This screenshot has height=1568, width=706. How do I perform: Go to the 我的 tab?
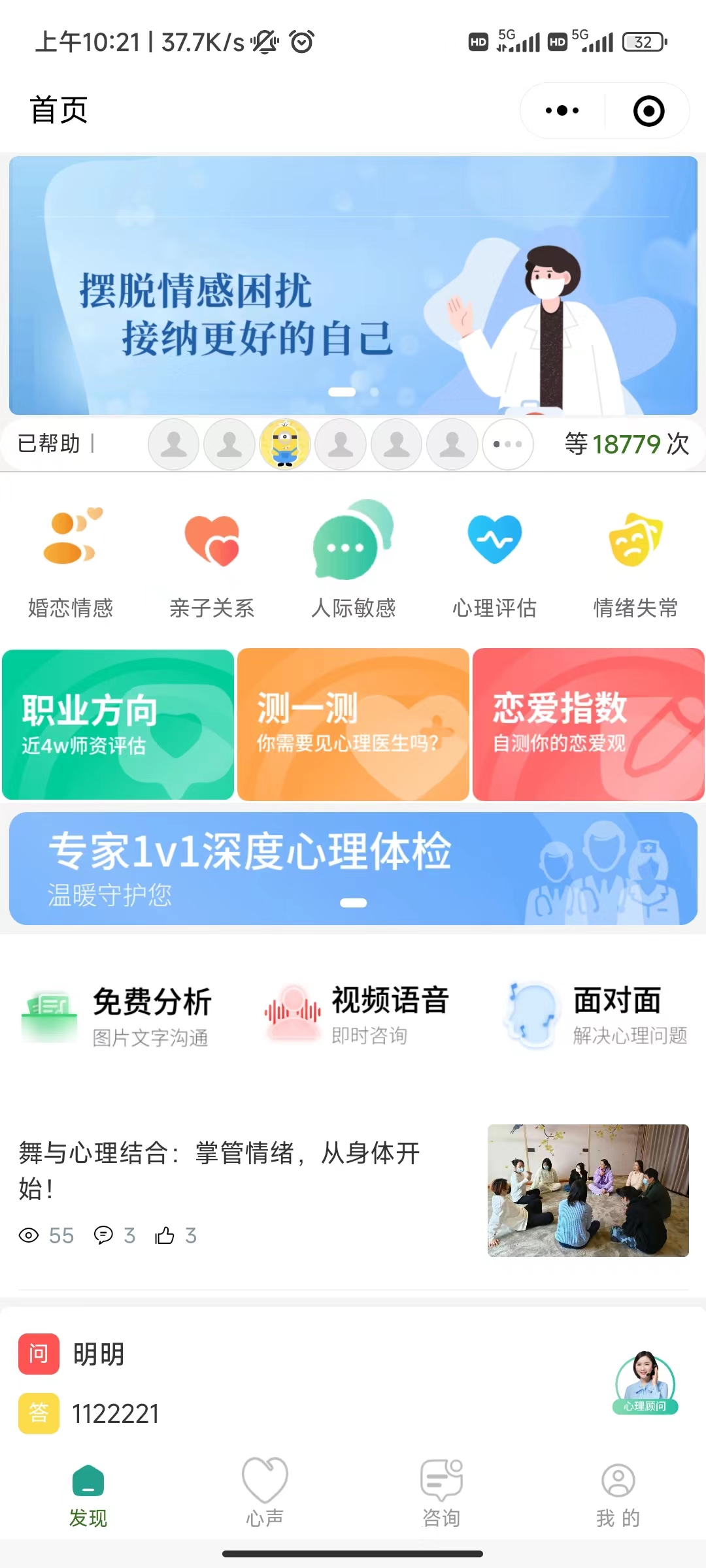click(618, 1492)
